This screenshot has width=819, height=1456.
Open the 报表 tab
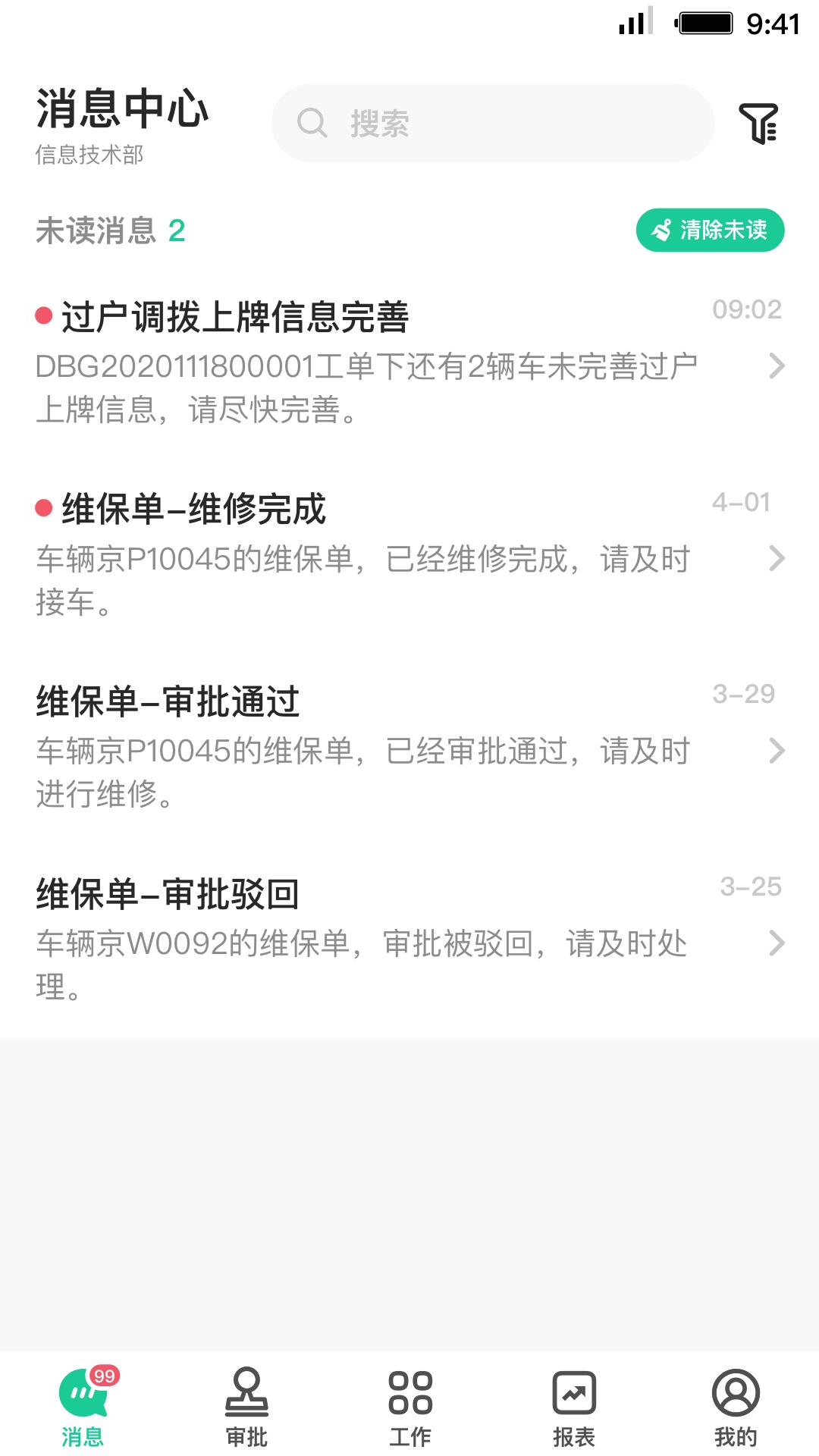pyautogui.click(x=574, y=1407)
